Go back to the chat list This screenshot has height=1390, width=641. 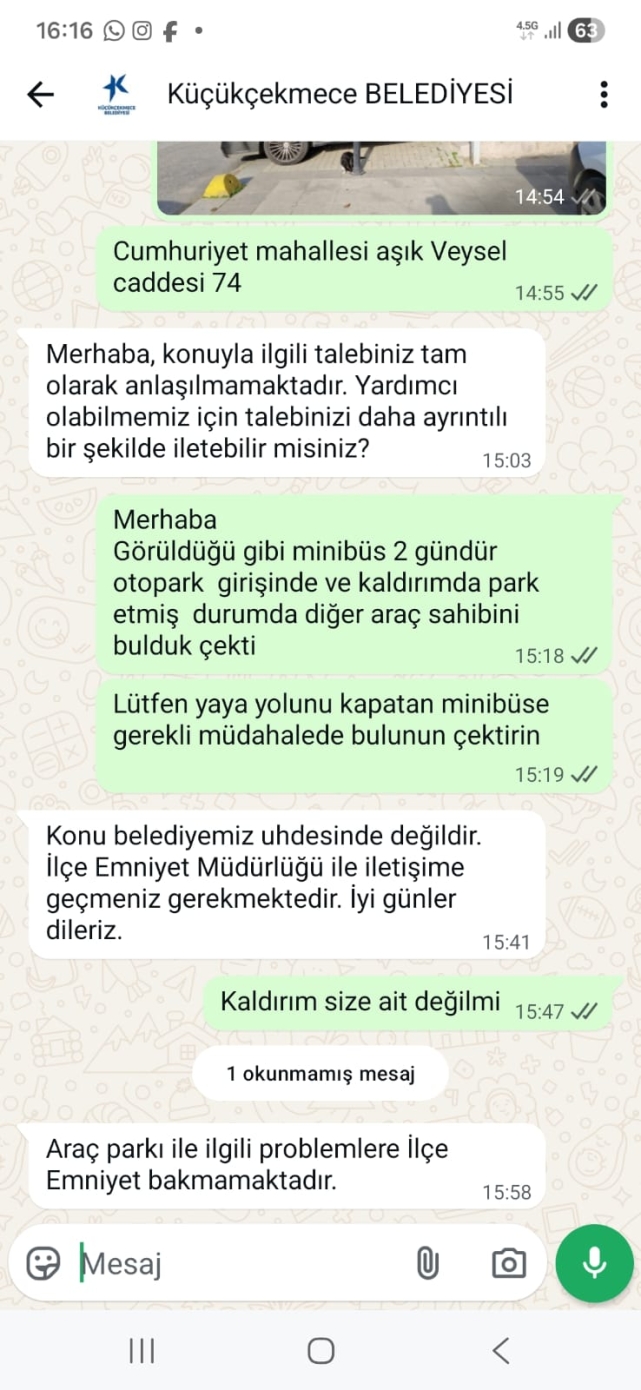point(40,95)
